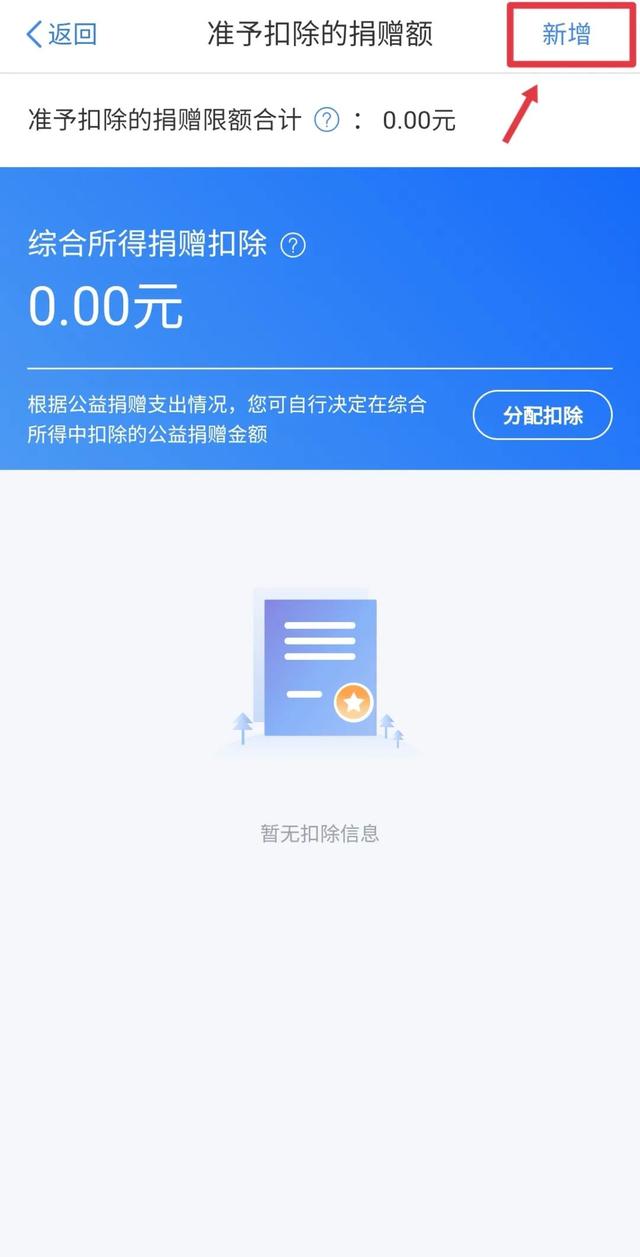Tap 新增 to add a donation
Screen dimensions: 640x1257
[566, 35]
